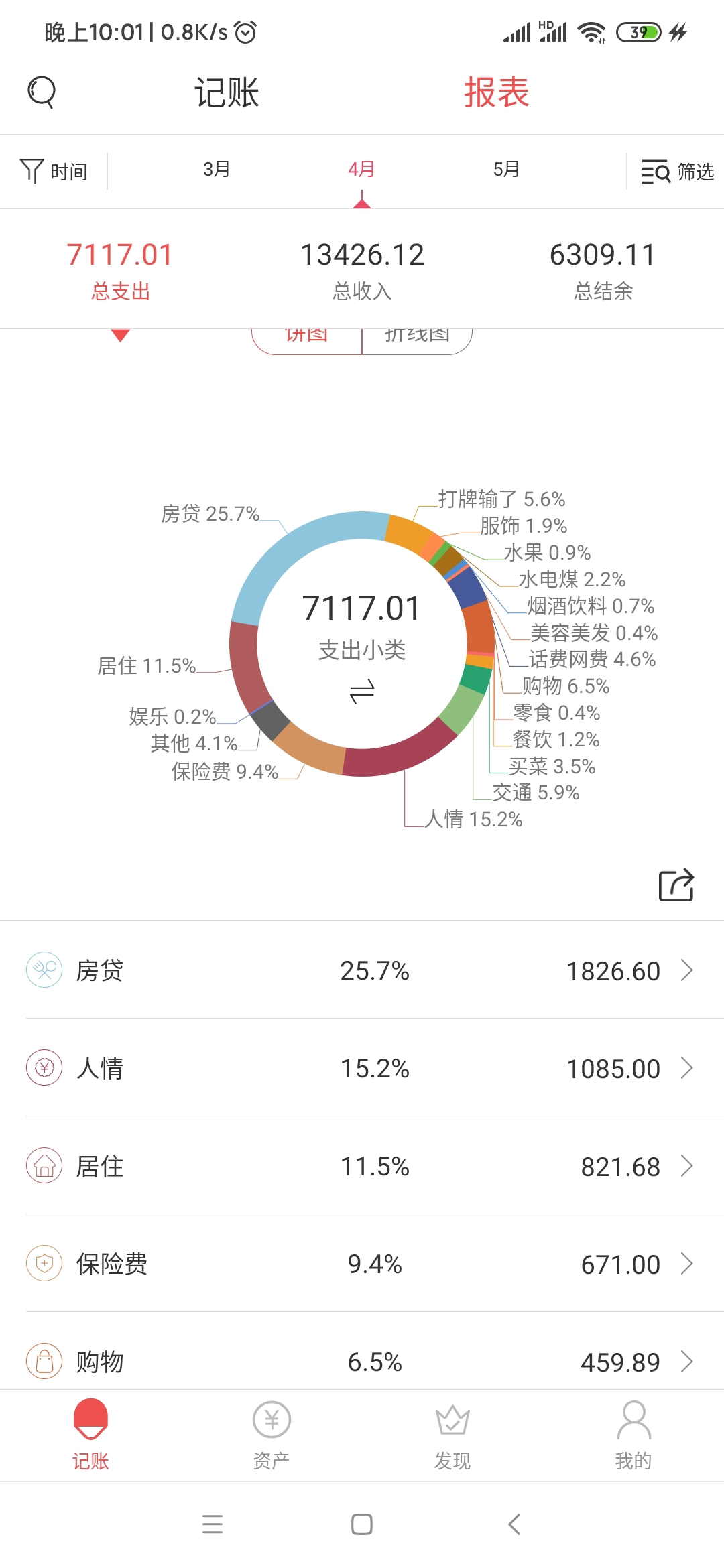The image size is (724, 1568).
Task: Share the chart with the export icon
Action: [x=676, y=885]
